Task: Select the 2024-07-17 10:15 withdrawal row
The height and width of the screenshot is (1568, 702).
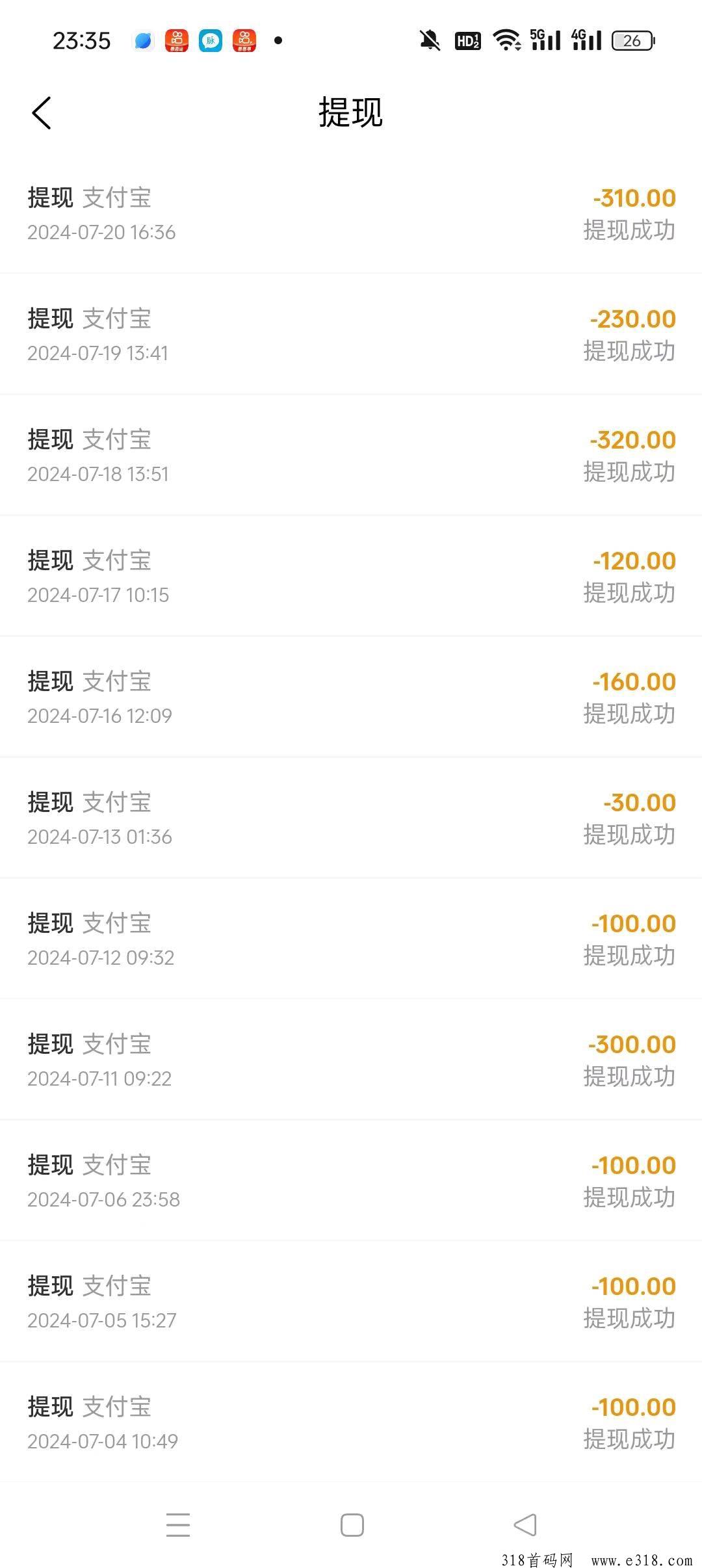Action: [351, 576]
